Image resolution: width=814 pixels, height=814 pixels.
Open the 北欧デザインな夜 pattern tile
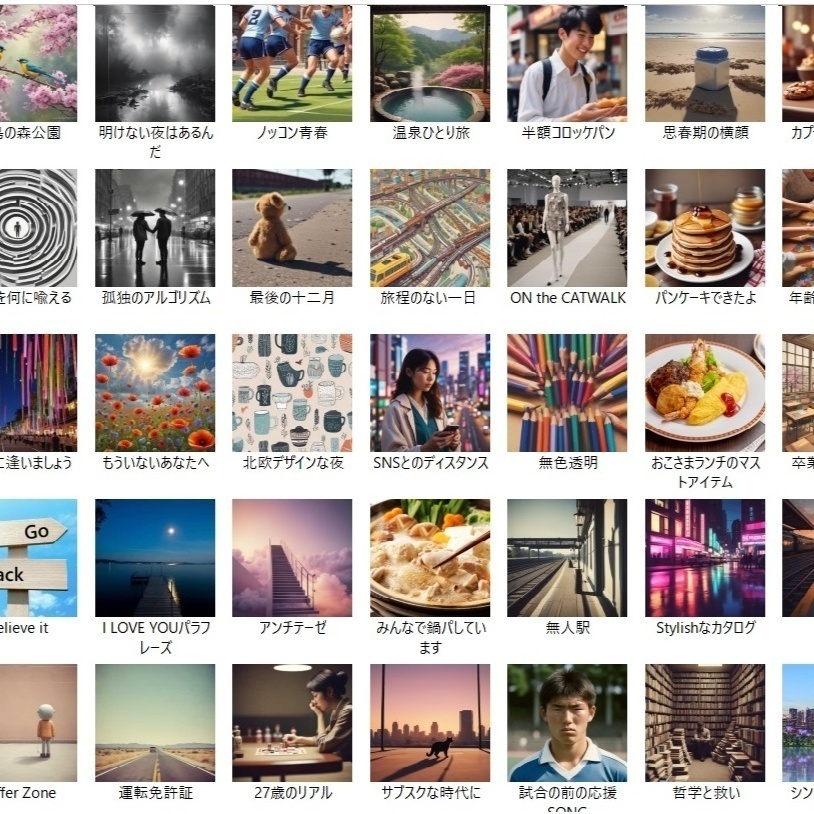pos(292,393)
